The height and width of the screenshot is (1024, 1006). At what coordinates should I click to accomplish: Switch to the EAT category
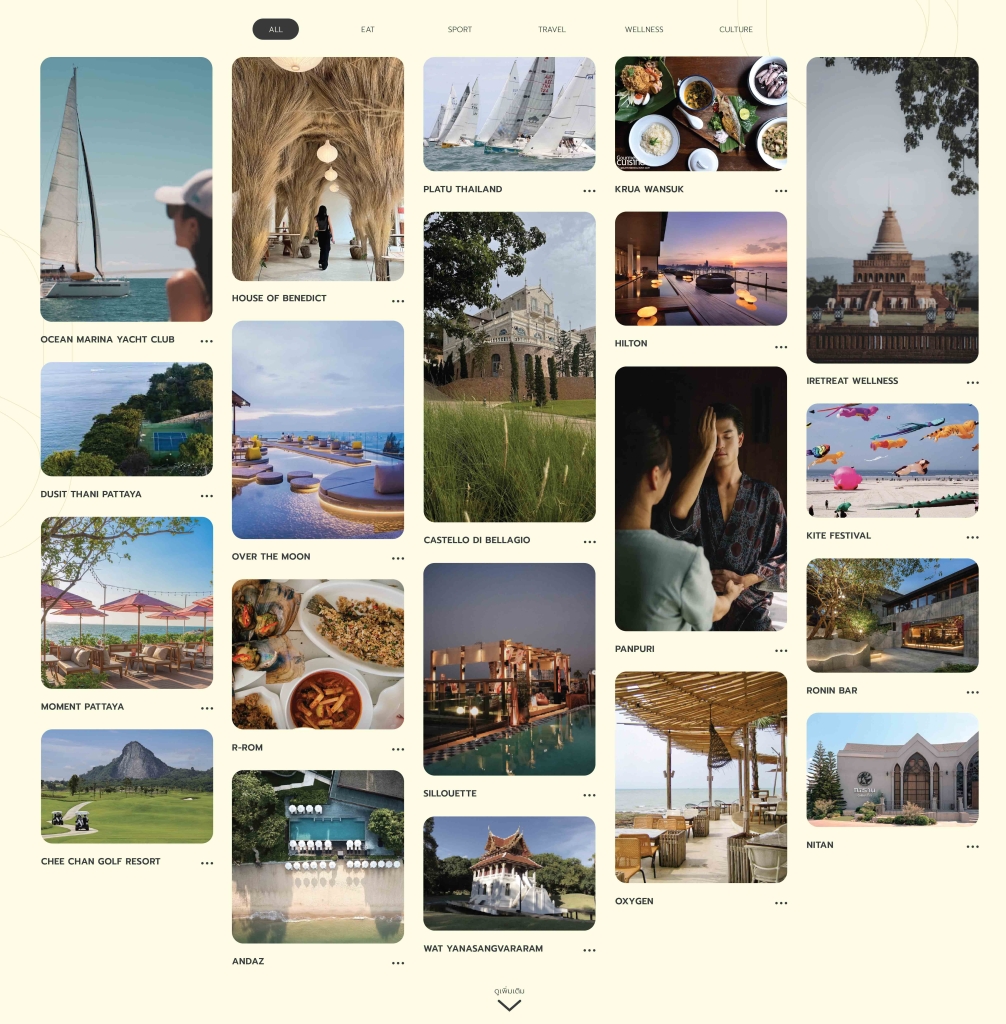point(368,30)
